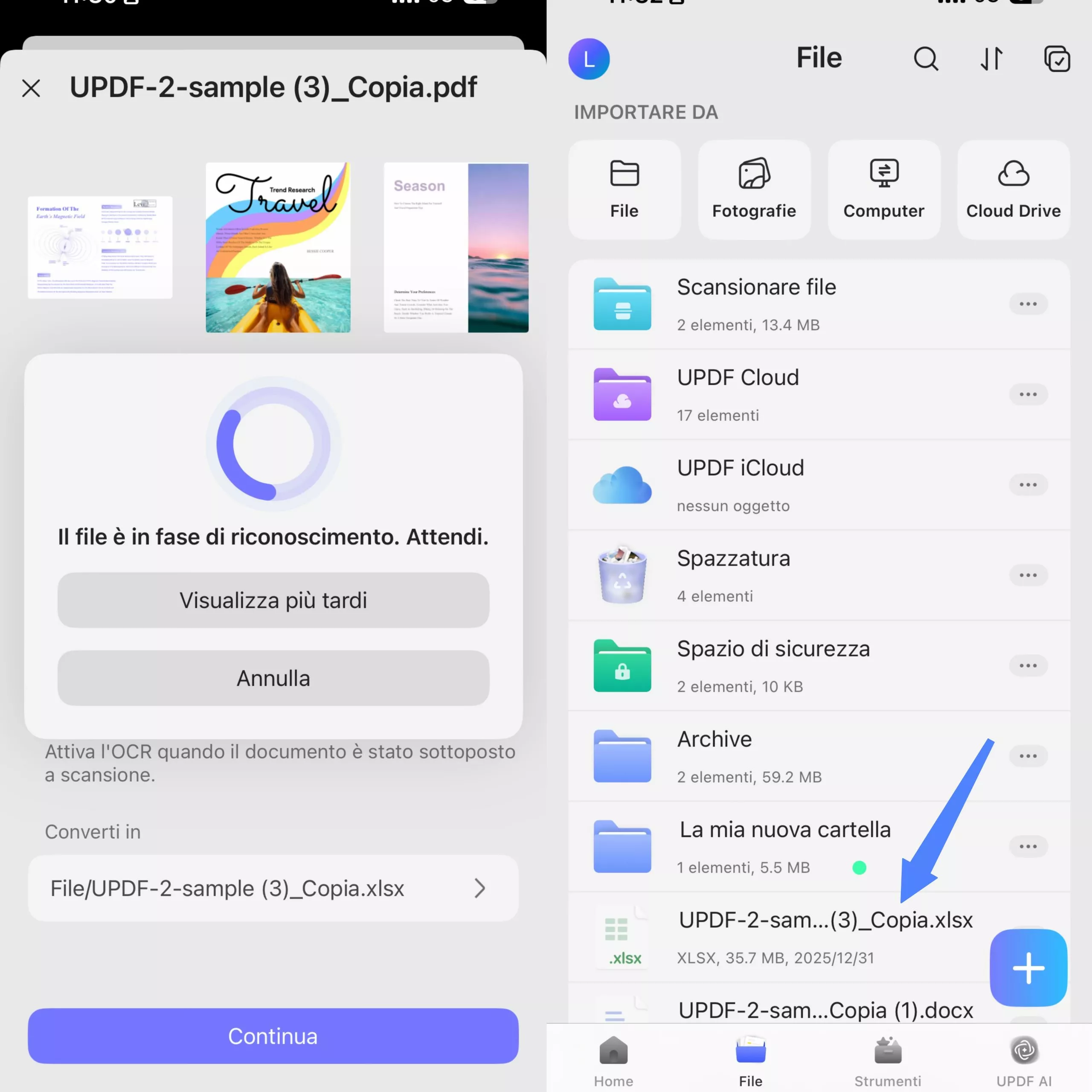Viewport: 1092px width, 1092px height.
Task: Tap Visualizza più tardi
Action: point(273,600)
